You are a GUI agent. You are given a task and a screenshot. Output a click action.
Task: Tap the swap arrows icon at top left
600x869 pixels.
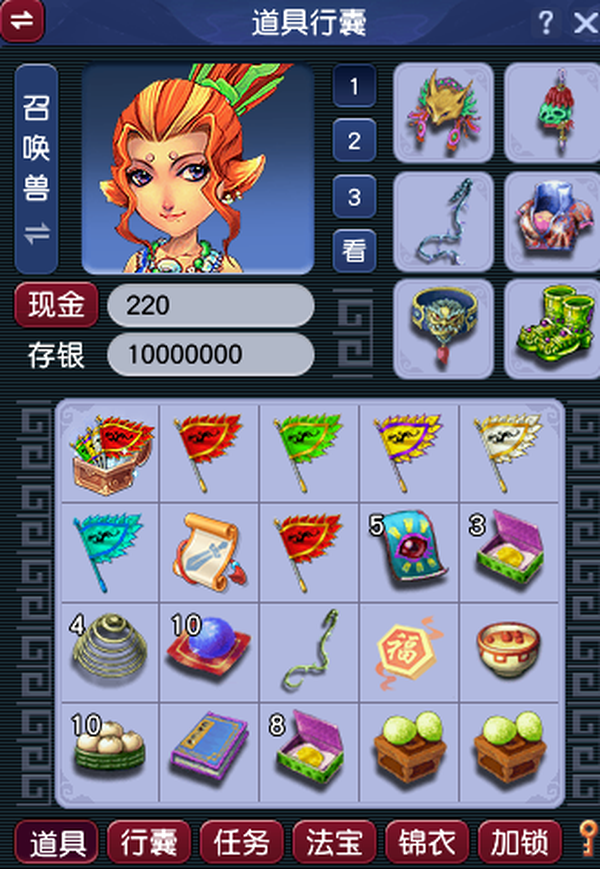22,21
